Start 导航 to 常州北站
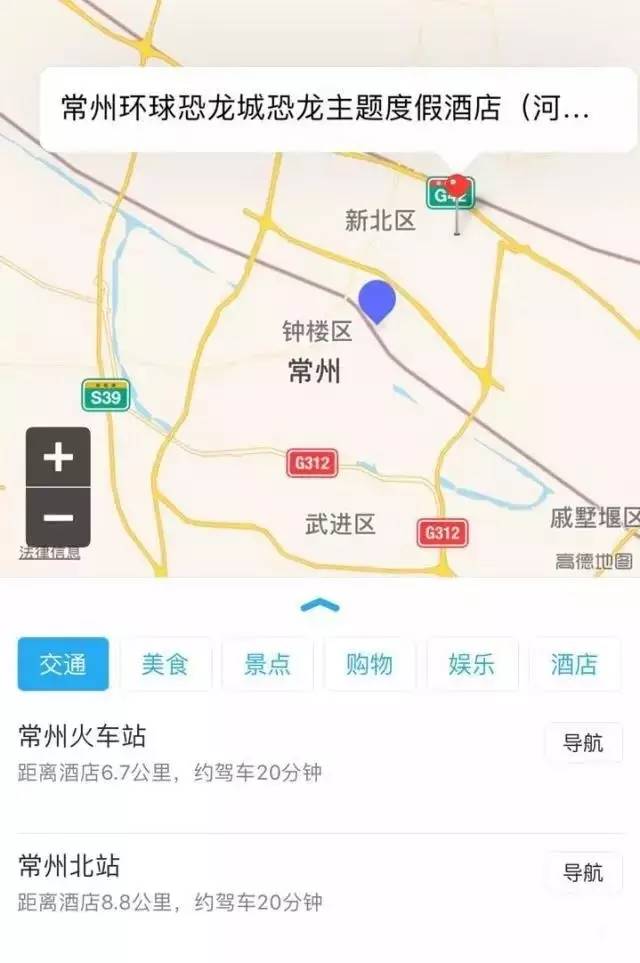This screenshot has height=963, width=640. click(x=583, y=872)
